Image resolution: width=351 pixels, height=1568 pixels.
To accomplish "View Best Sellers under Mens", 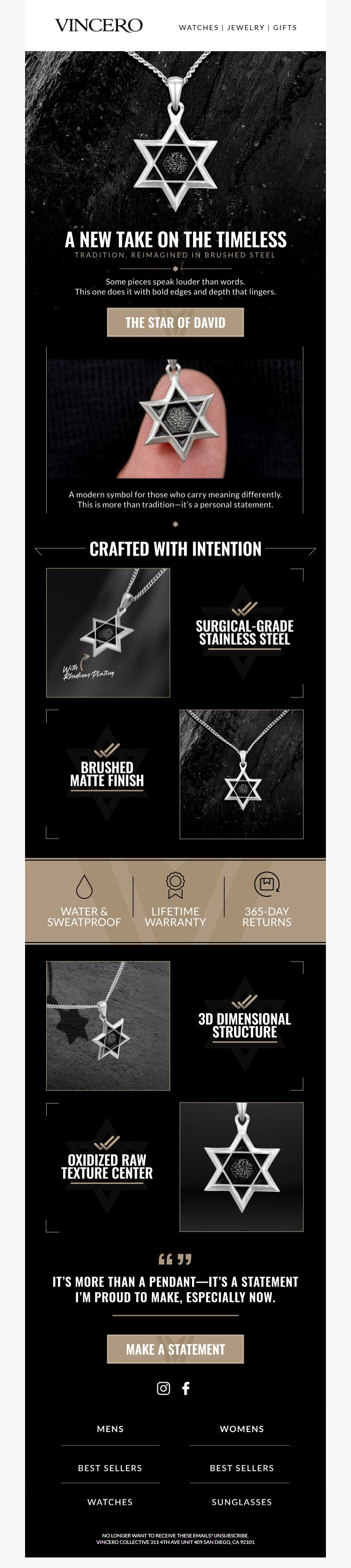I will pyautogui.click(x=110, y=1468).
